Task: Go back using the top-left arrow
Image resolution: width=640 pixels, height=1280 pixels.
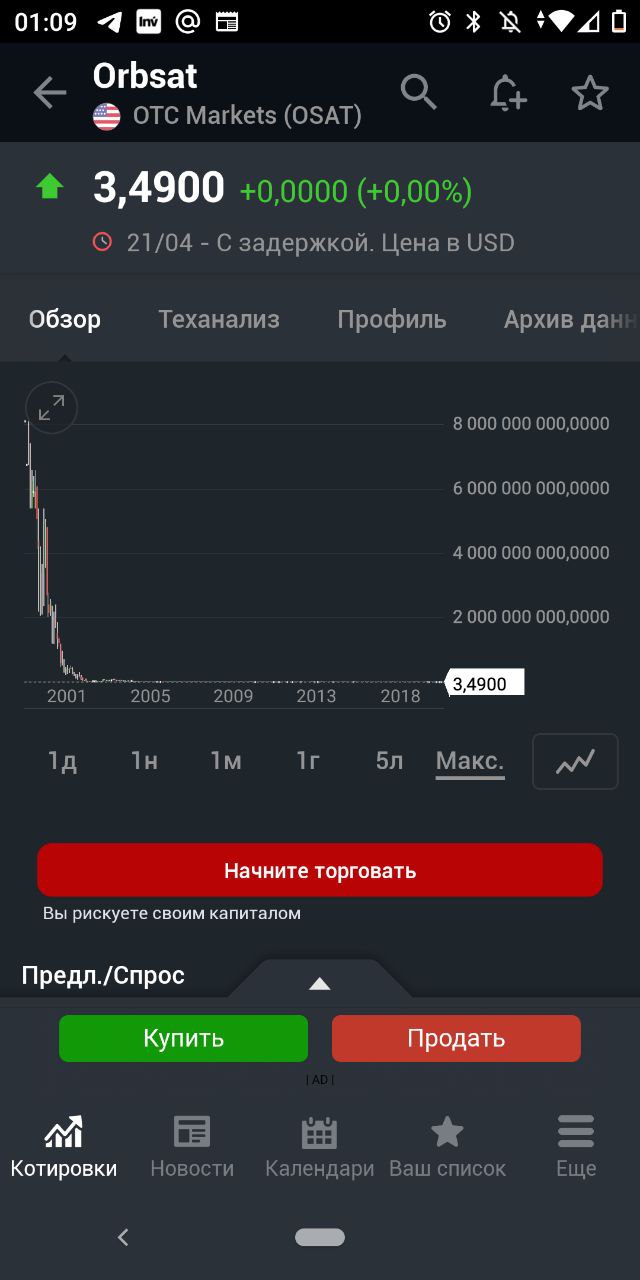Action: point(49,93)
